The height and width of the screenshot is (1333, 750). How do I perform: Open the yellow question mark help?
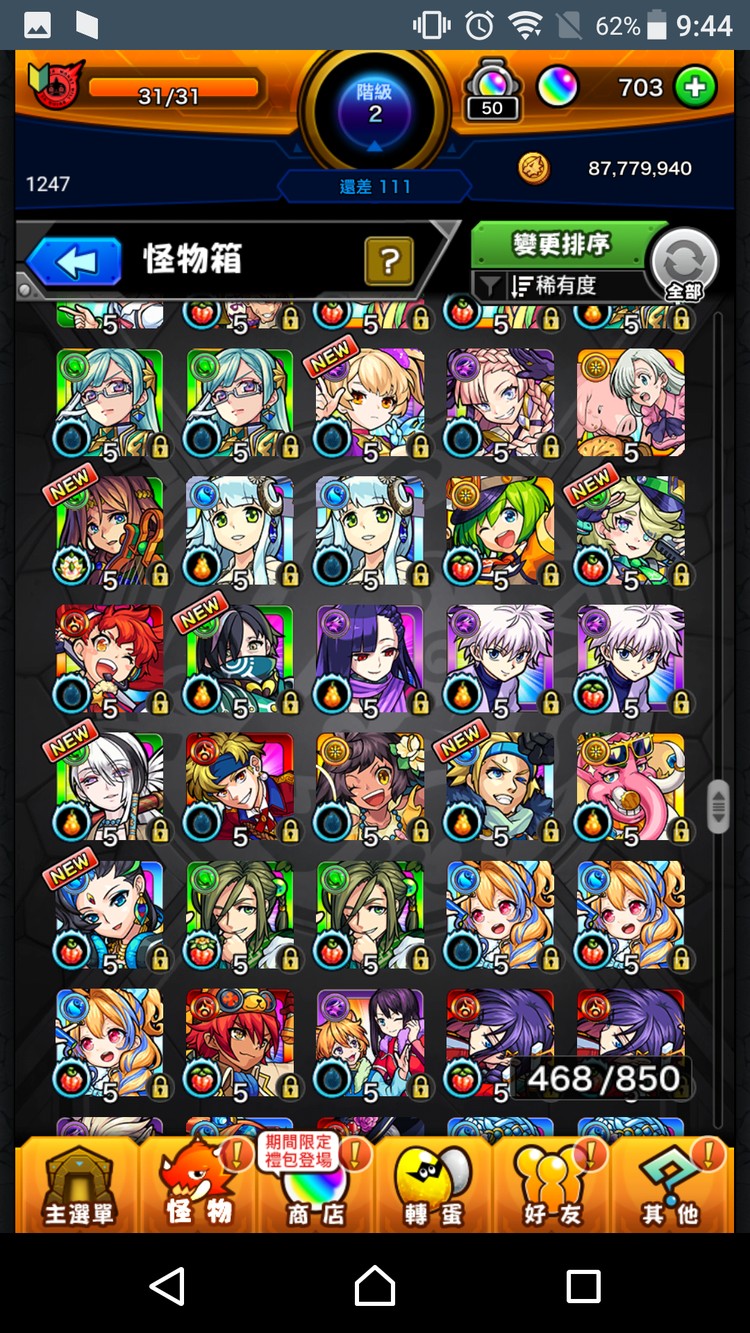click(388, 262)
